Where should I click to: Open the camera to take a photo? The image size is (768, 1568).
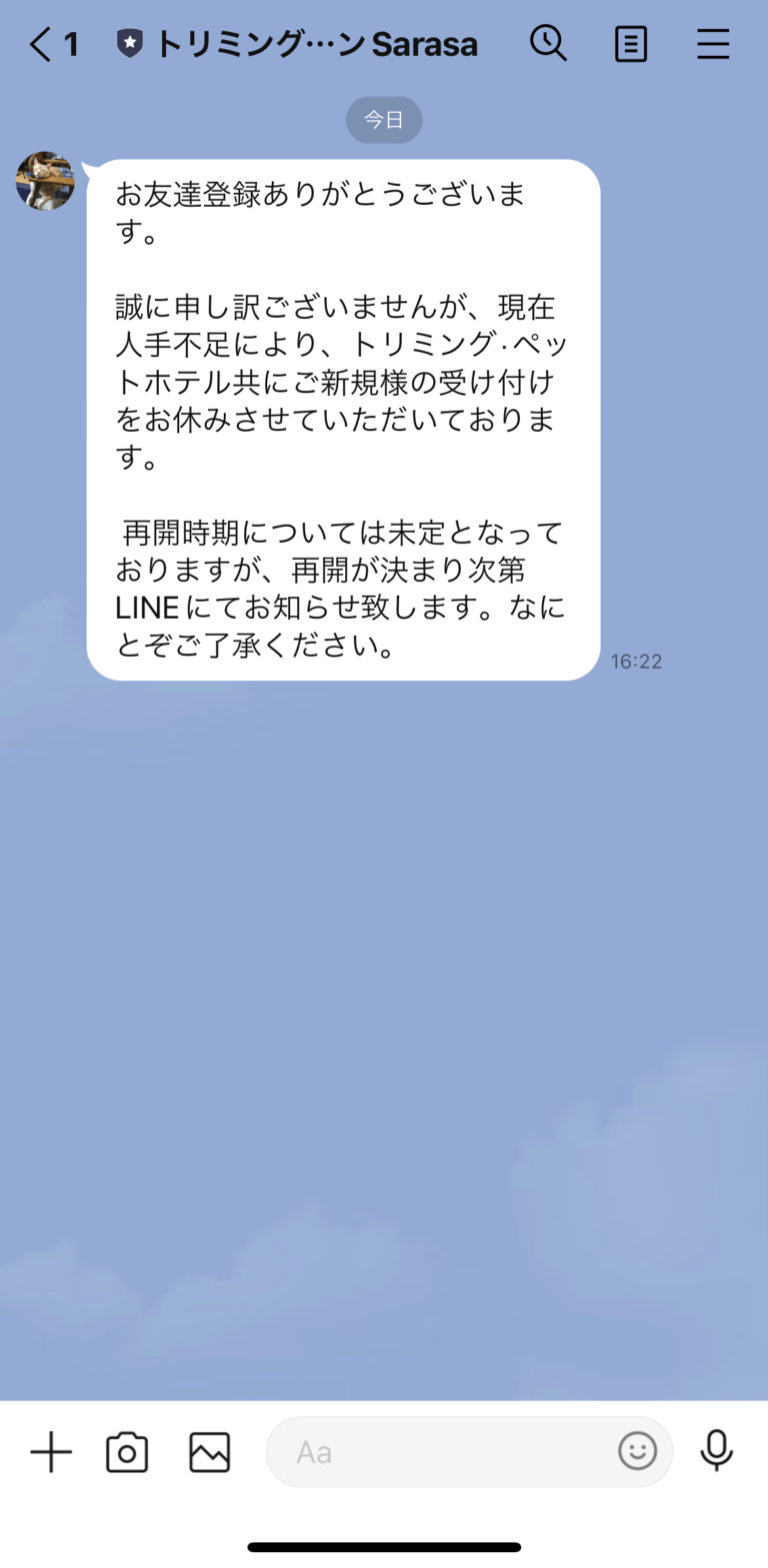click(x=126, y=1452)
